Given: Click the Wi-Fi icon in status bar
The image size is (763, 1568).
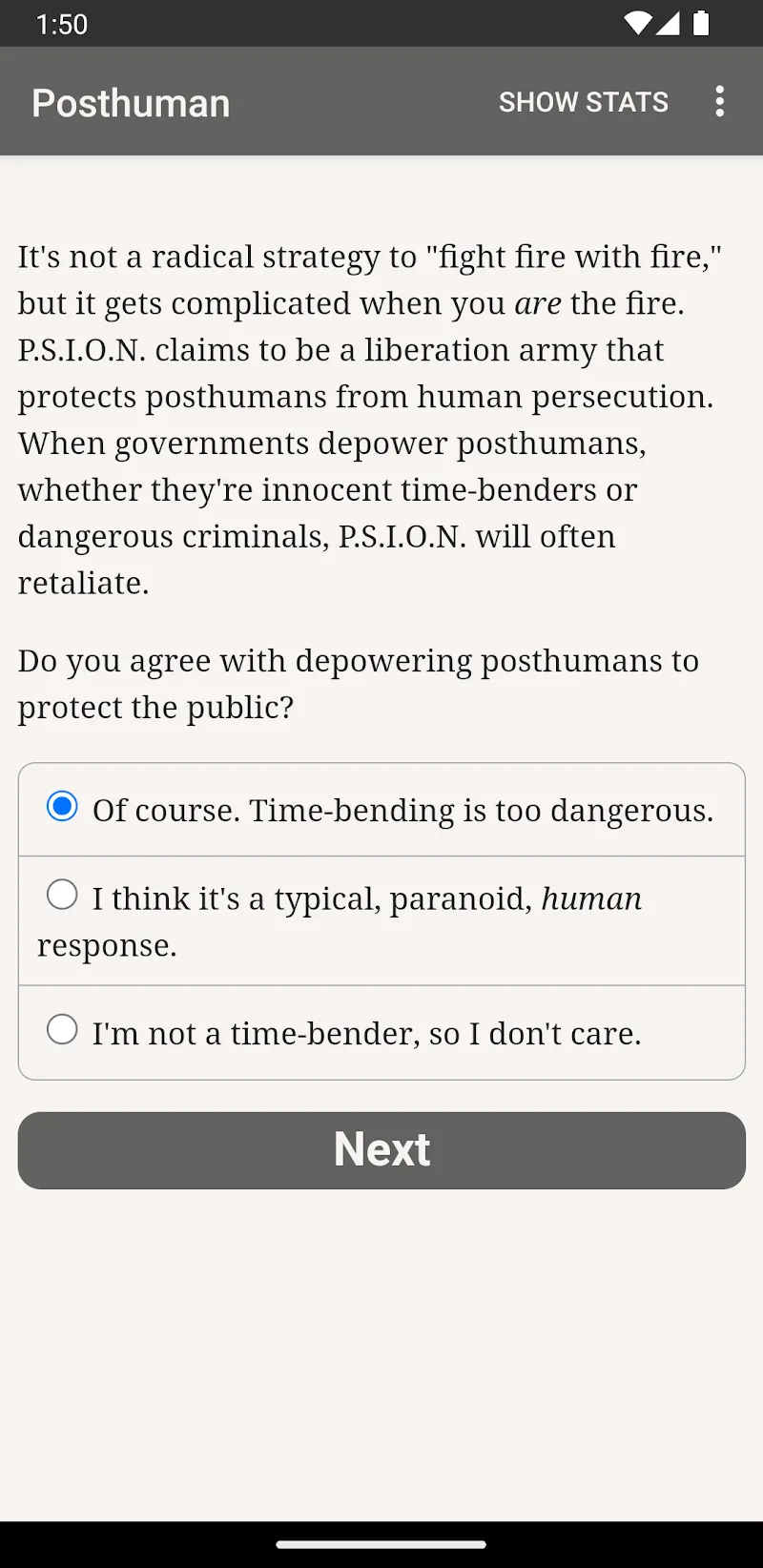Looking at the screenshot, I should coord(635,24).
